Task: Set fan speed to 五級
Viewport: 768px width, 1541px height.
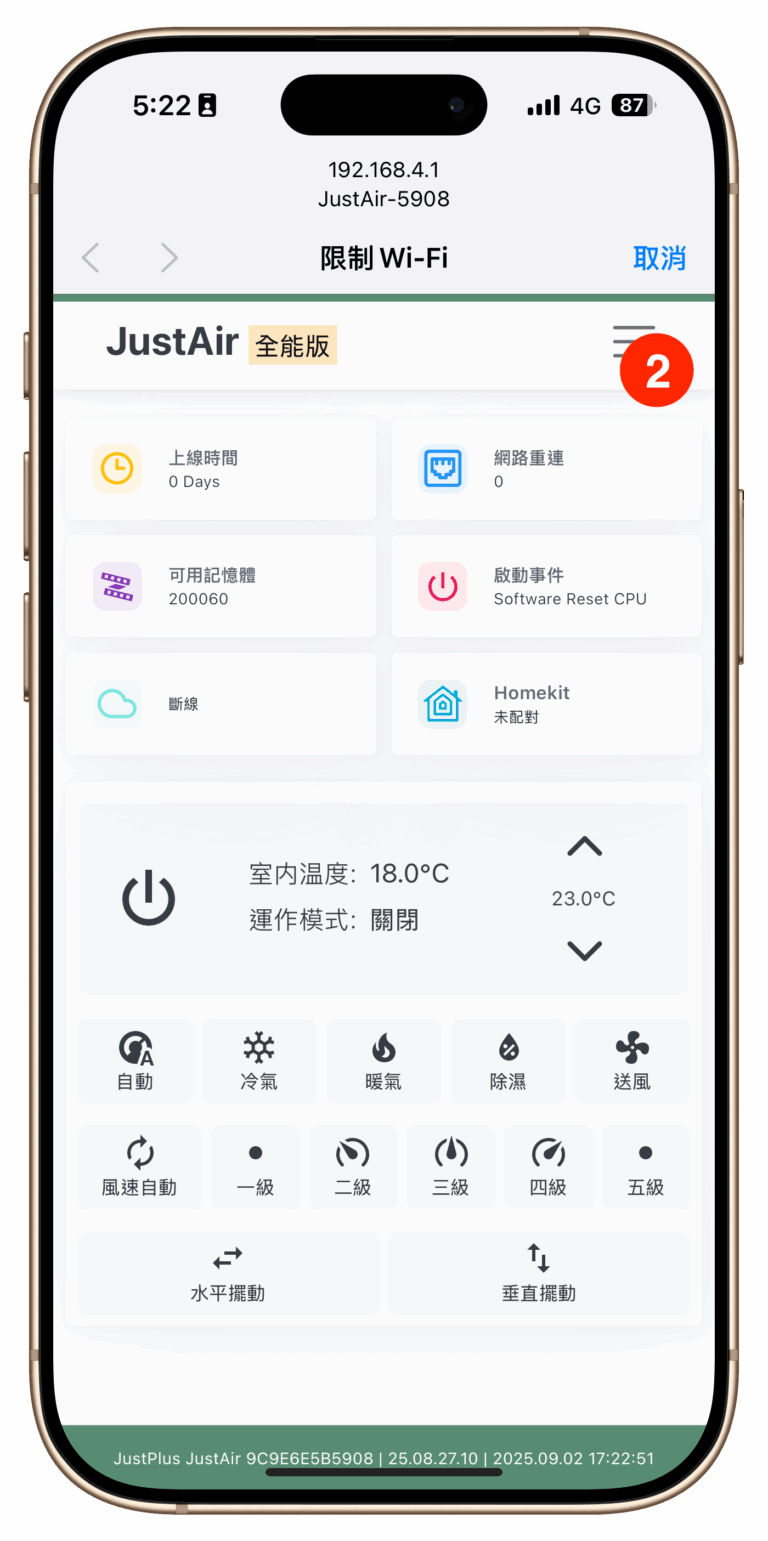Action: click(x=645, y=1167)
